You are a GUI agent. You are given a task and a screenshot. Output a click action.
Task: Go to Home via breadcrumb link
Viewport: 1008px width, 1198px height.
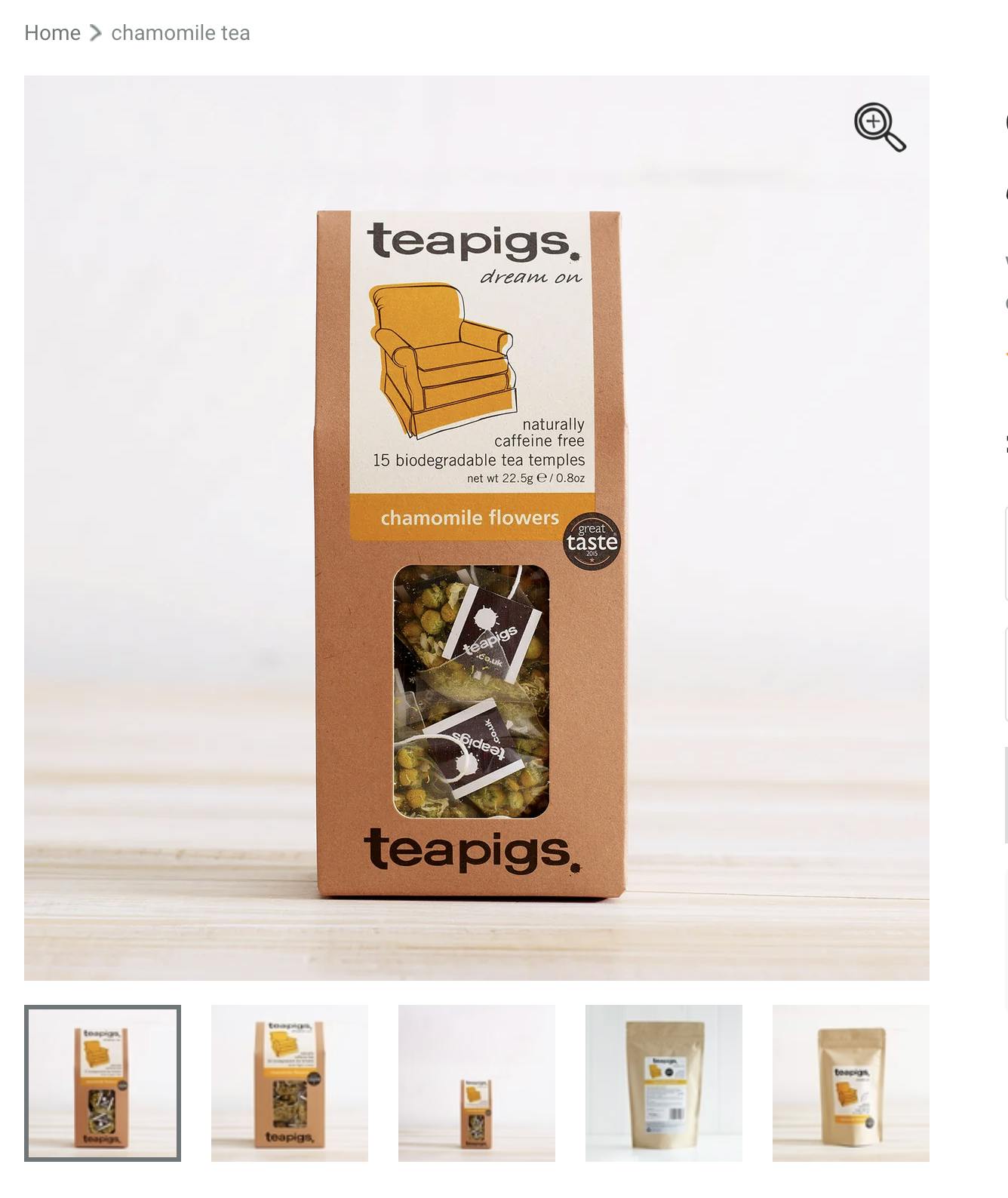(52, 33)
